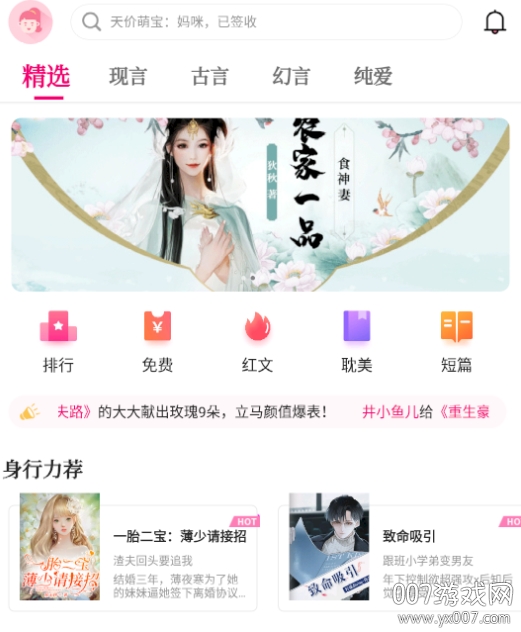Screen dimensions: 521x632
Task: Select the 幻言 tab
Action: 291,76
